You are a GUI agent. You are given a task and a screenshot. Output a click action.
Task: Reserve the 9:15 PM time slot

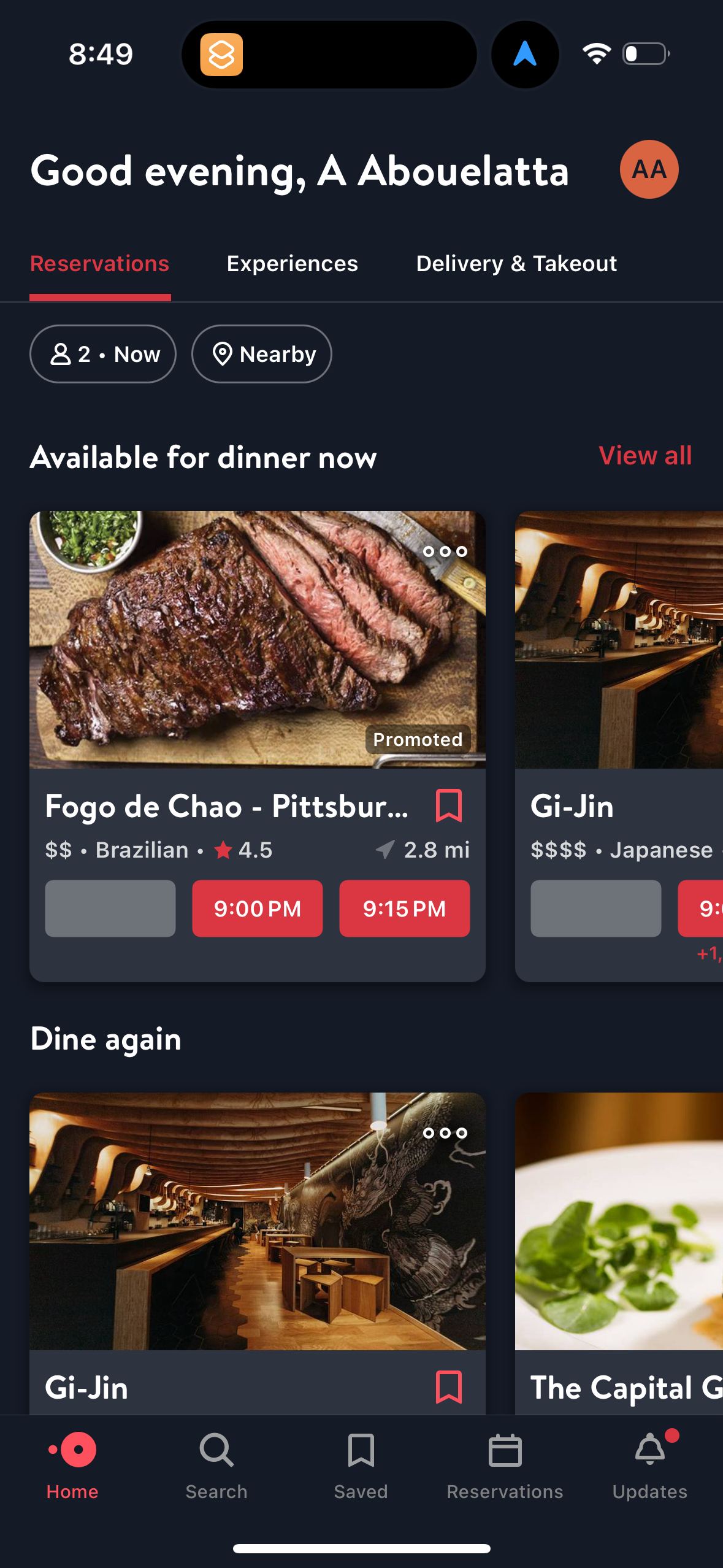[404, 909]
